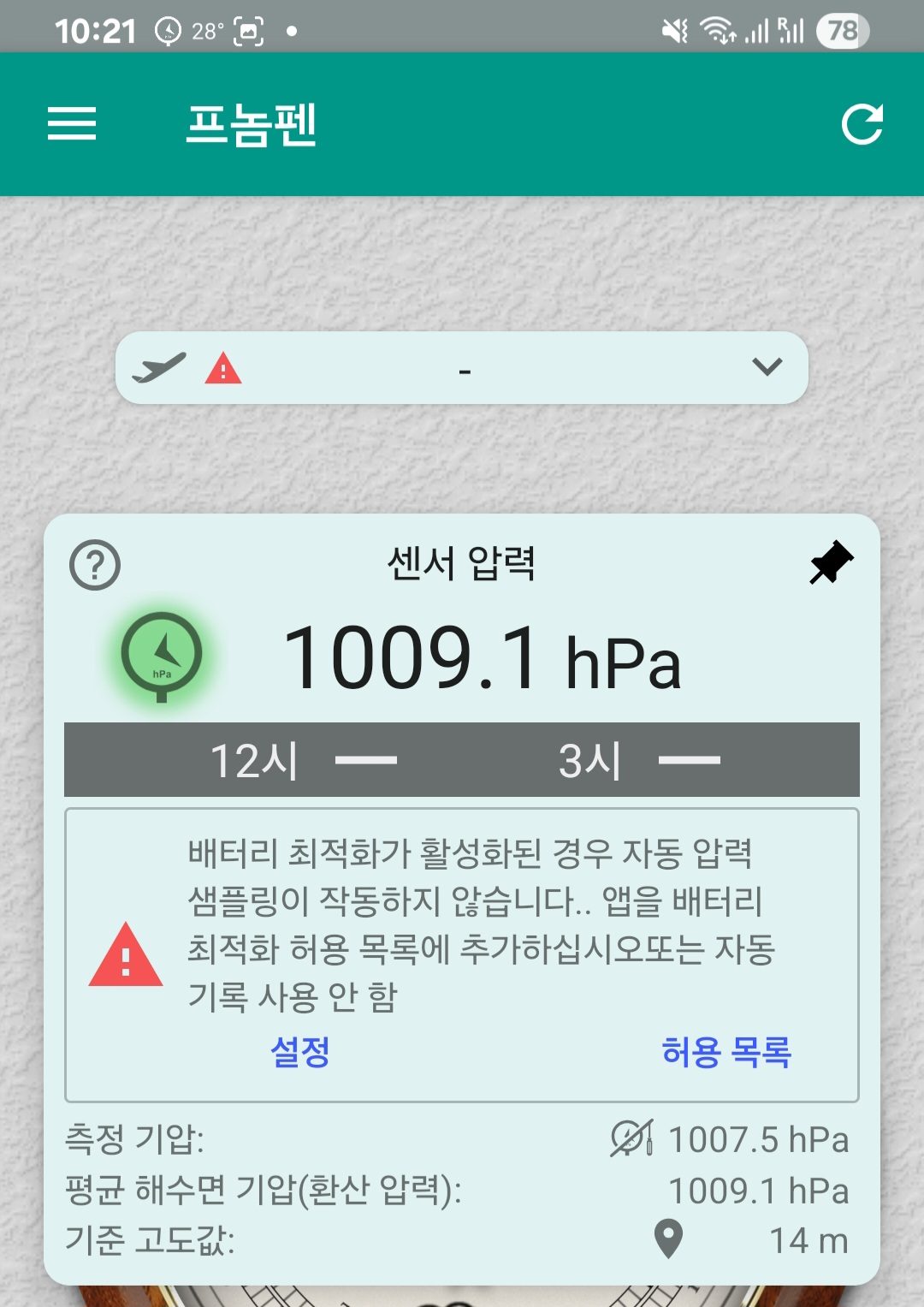Tap the green hPa gauge icon
This screenshot has height=1307, width=924.
162,656
